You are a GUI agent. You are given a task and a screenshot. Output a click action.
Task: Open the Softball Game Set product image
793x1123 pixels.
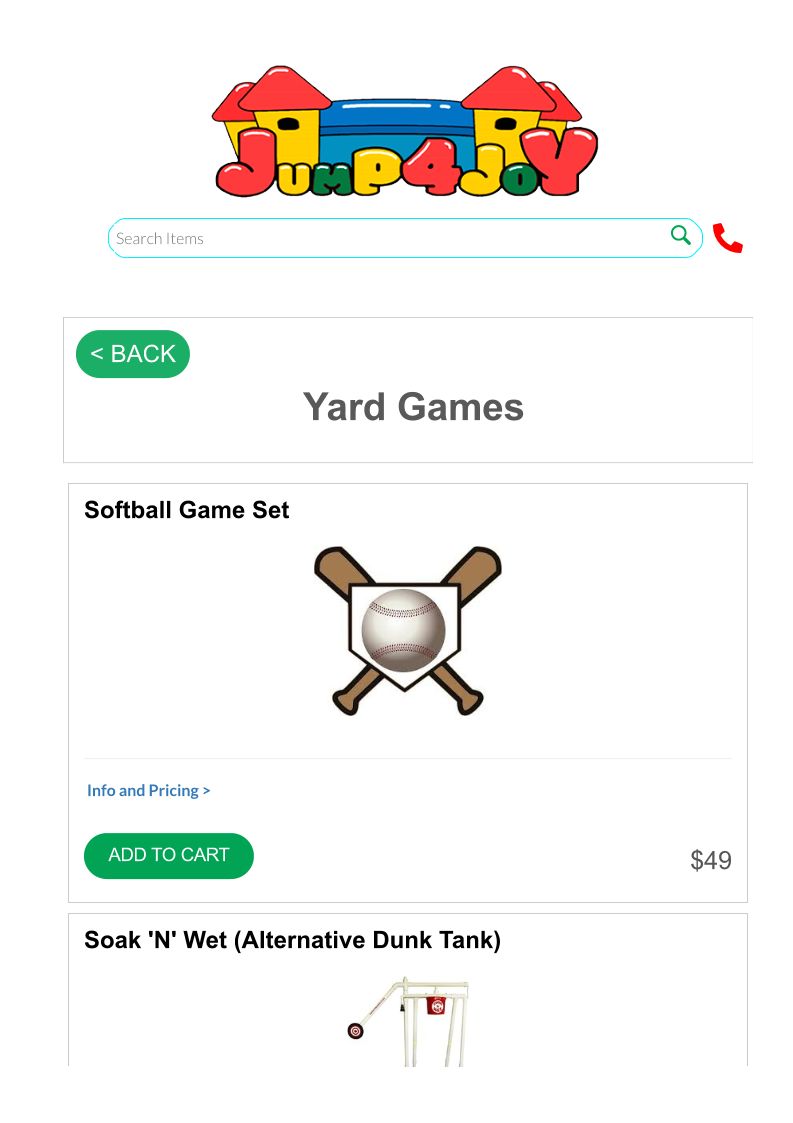pos(407,630)
